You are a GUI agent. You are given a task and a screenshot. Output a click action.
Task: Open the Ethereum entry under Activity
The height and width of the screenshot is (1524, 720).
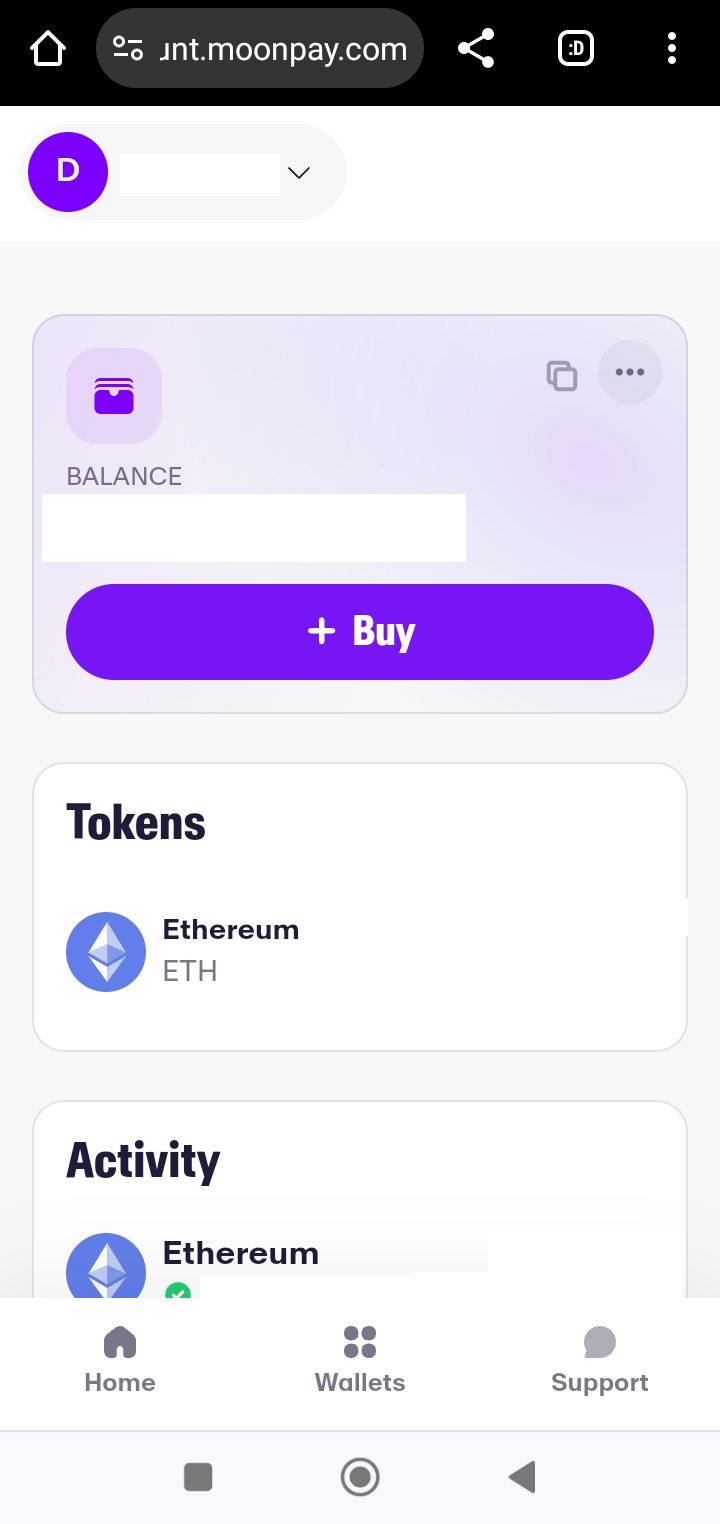[360, 1265]
